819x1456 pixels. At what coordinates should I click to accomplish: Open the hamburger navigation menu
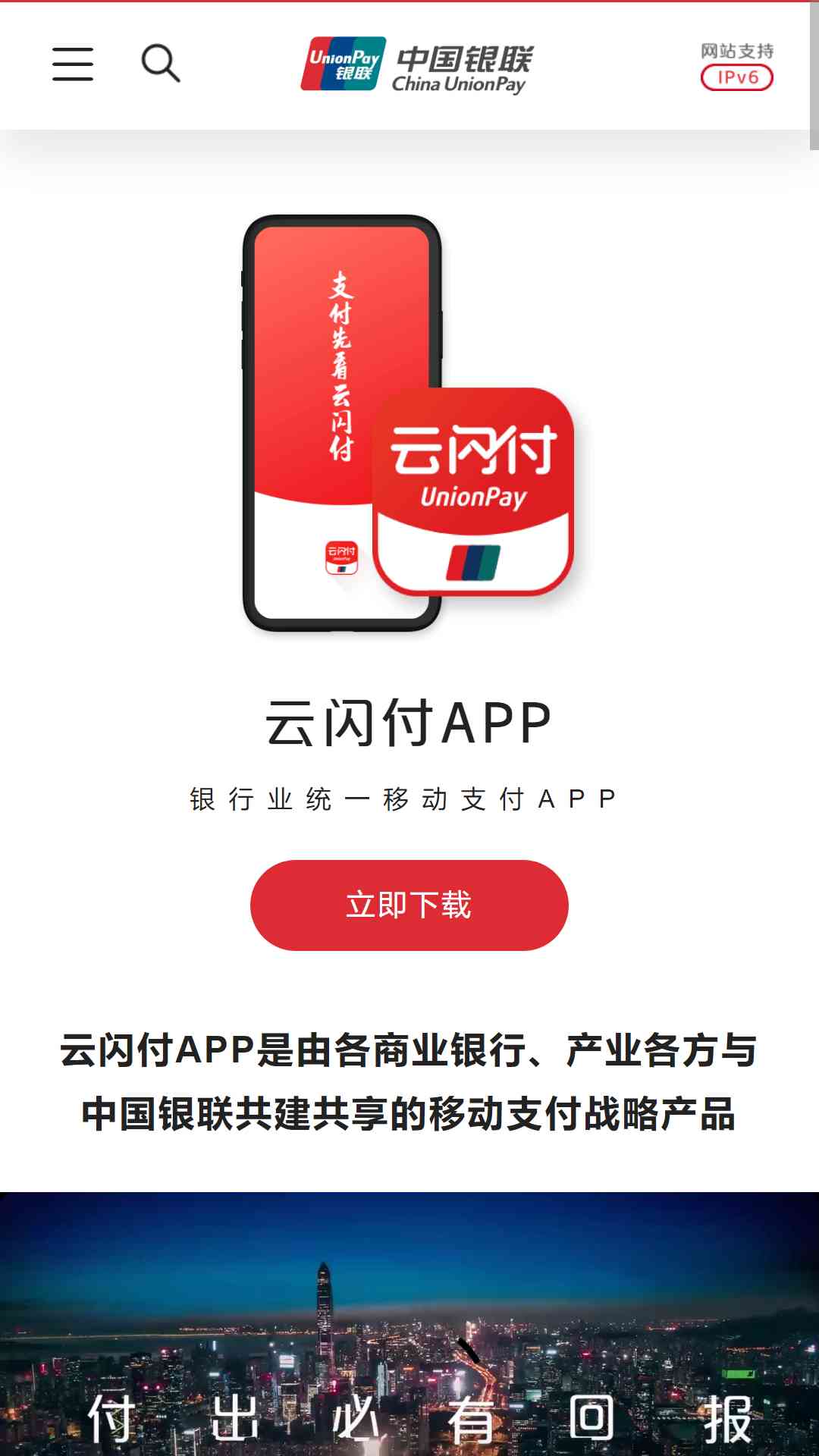(x=73, y=64)
